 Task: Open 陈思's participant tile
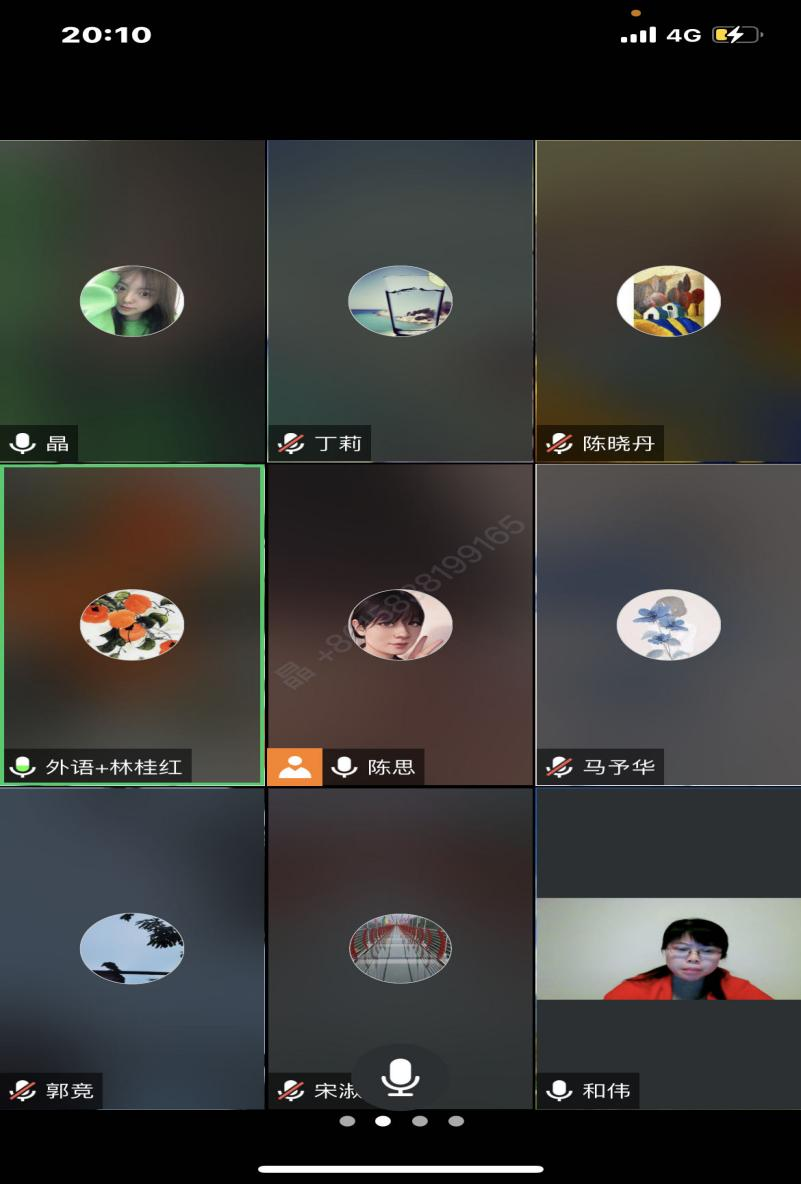click(x=400, y=624)
